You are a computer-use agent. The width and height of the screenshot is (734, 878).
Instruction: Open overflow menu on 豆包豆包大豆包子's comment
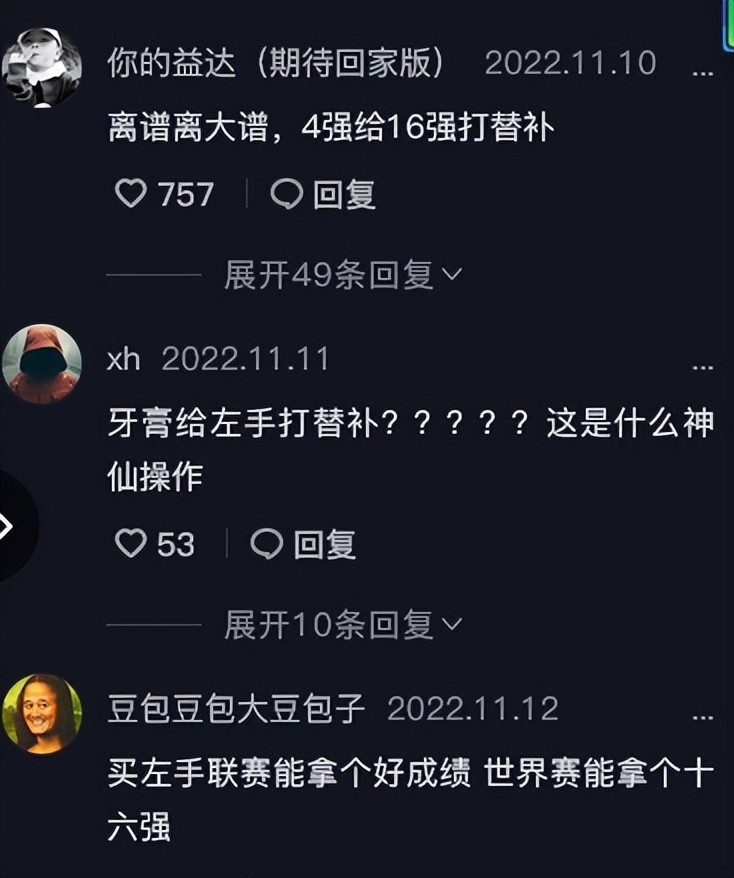click(x=703, y=717)
